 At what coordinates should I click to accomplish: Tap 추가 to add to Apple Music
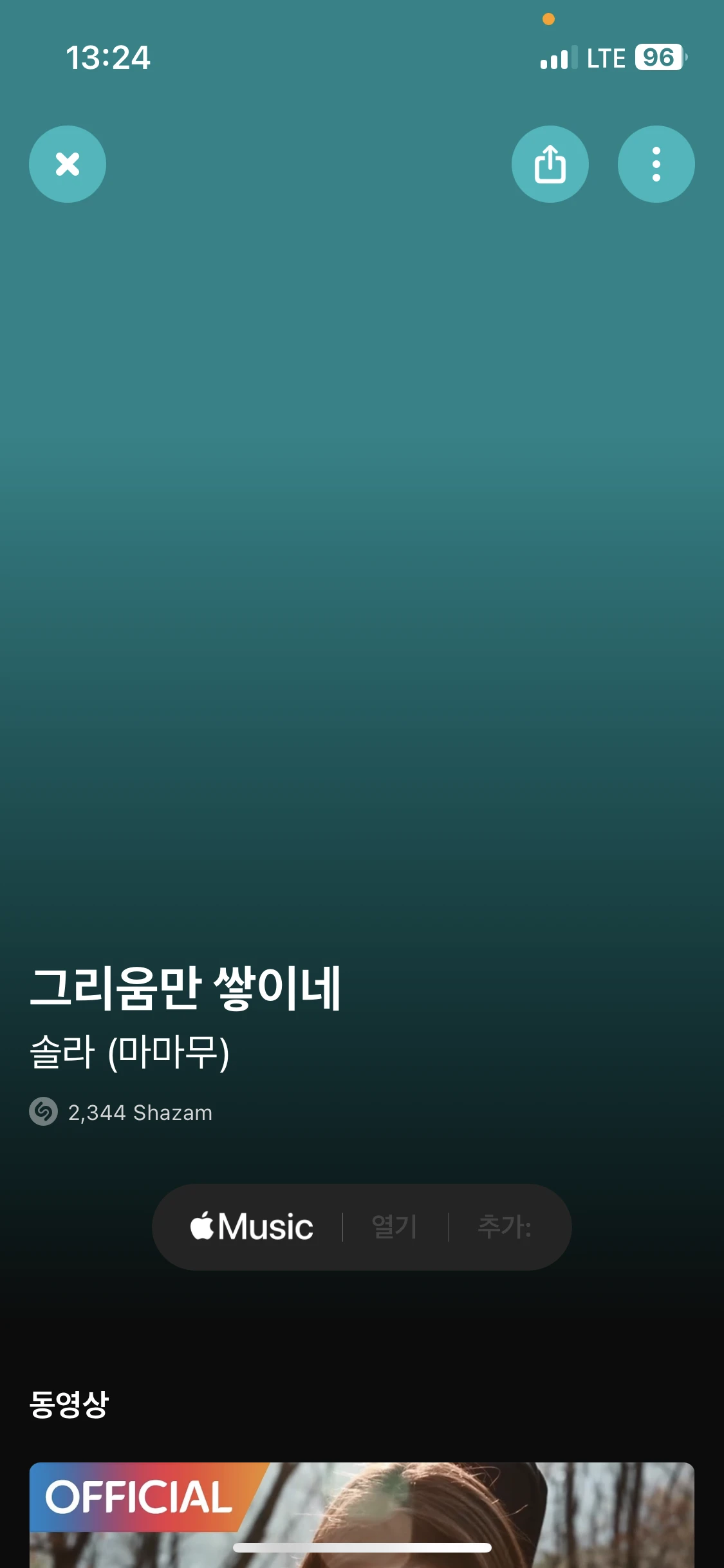coord(504,1226)
